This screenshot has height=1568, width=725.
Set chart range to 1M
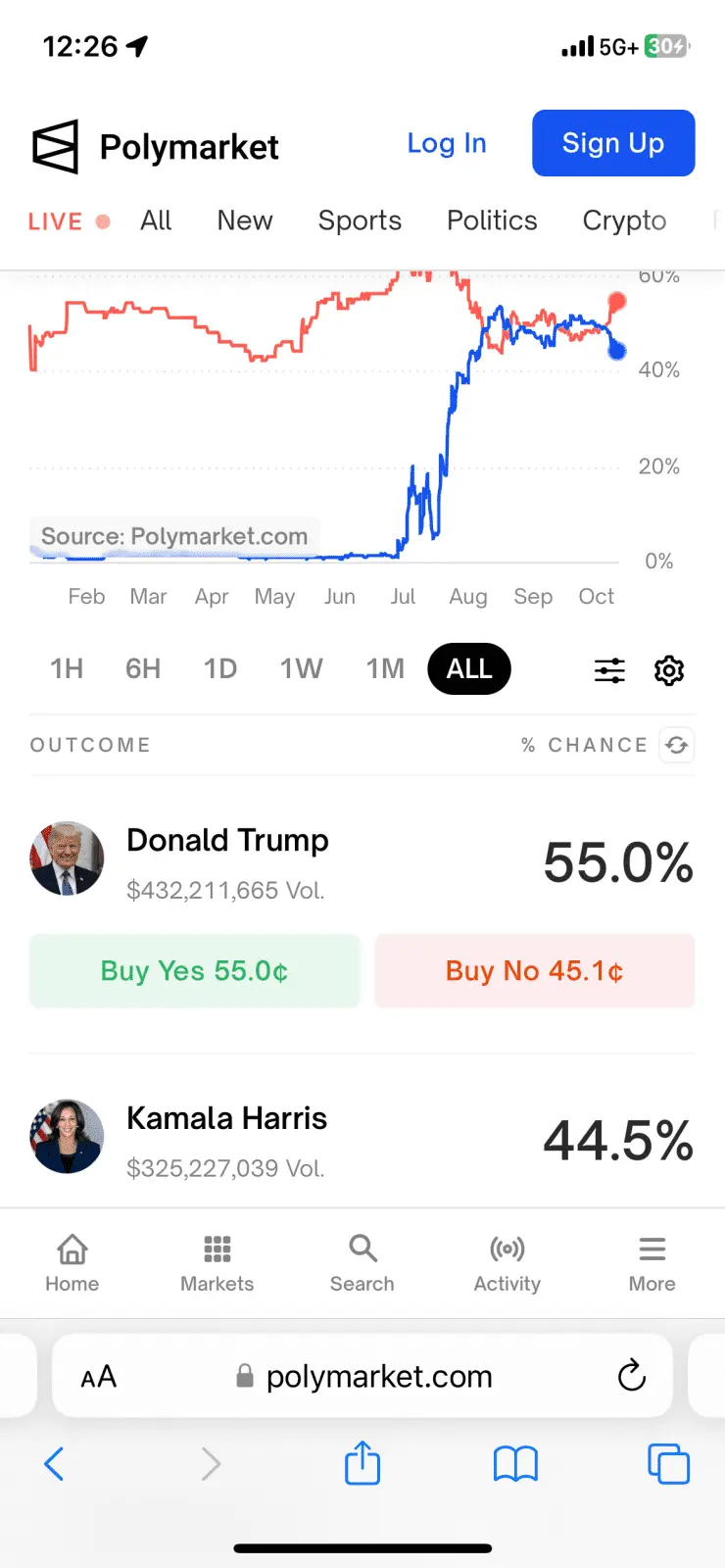point(385,668)
